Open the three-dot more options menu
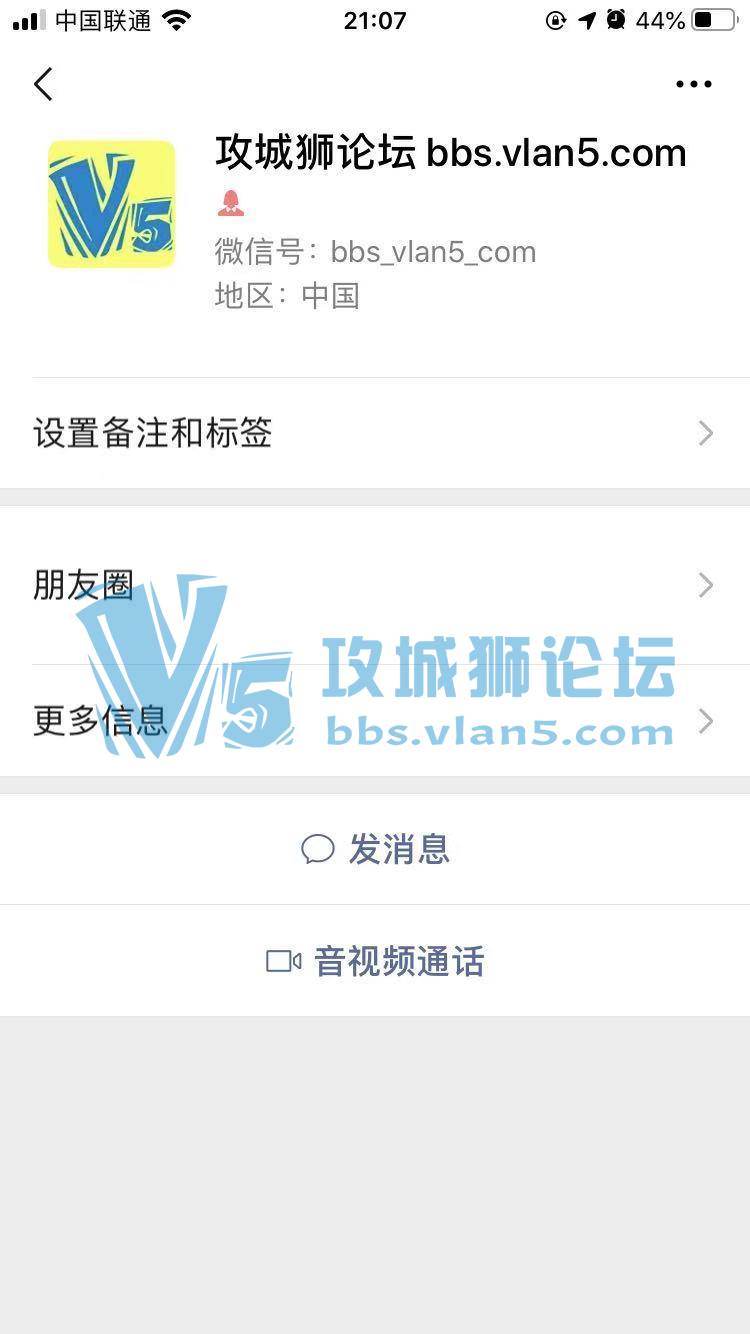 (x=693, y=85)
